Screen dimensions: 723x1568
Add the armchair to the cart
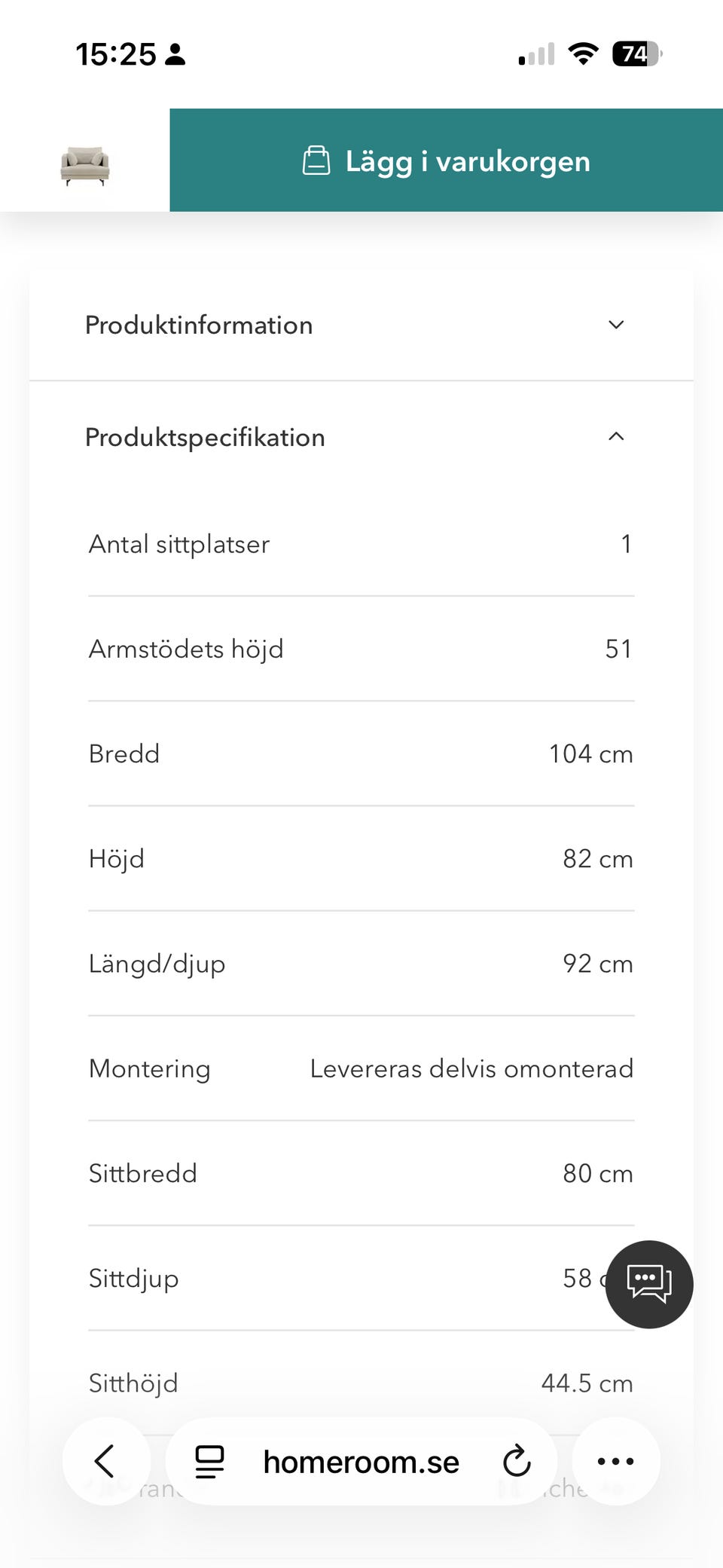[446, 160]
